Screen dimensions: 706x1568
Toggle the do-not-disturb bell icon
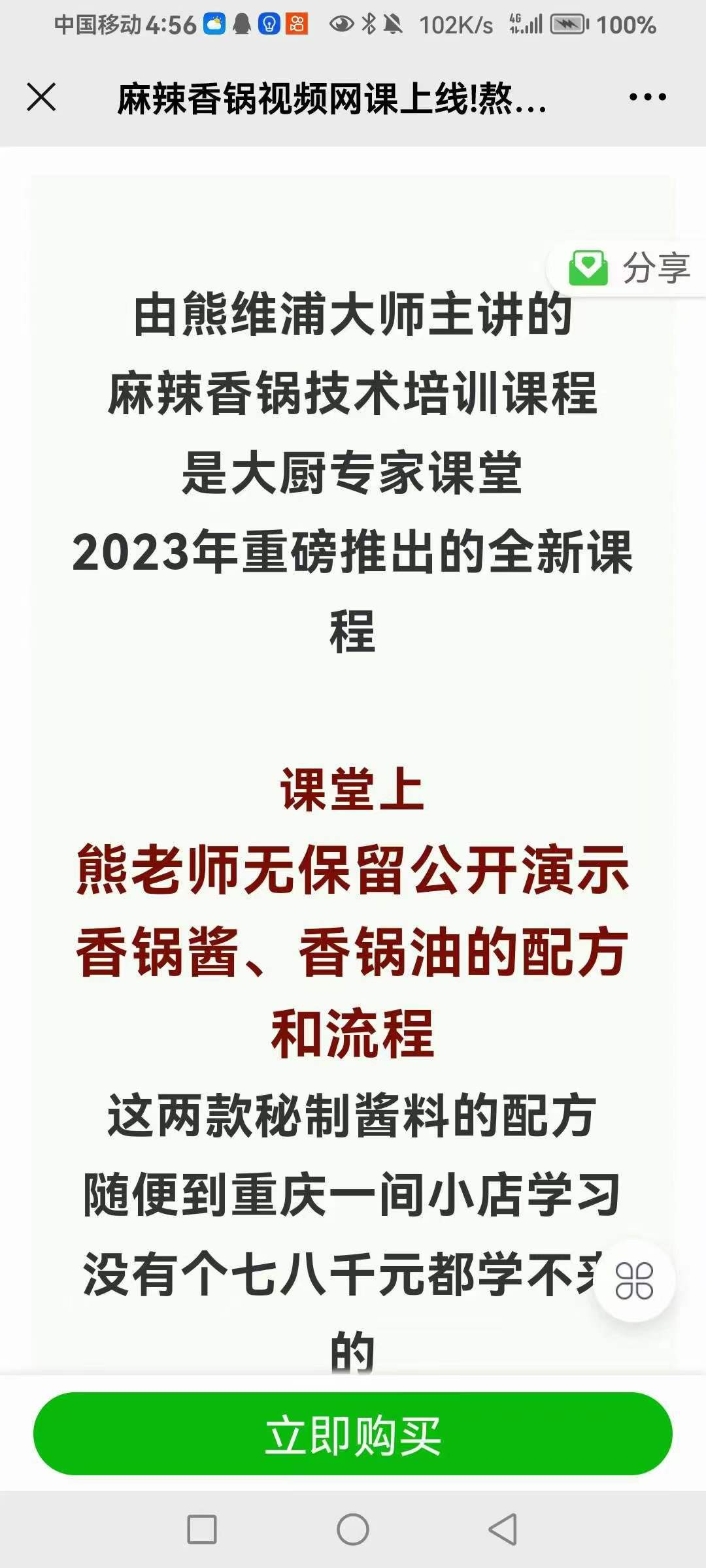pyautogui.click(x=392, y=23)
